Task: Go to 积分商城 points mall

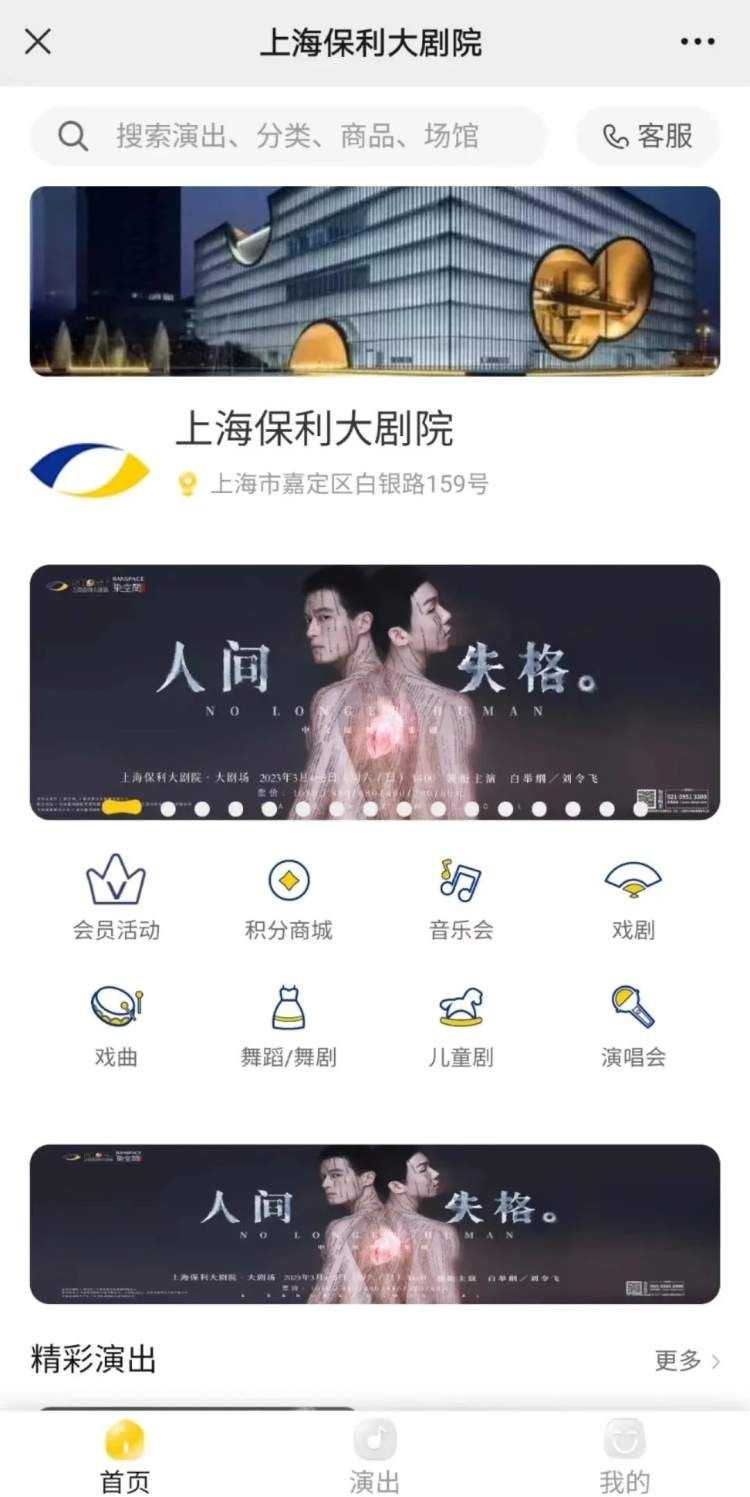Action: (288, 897)
